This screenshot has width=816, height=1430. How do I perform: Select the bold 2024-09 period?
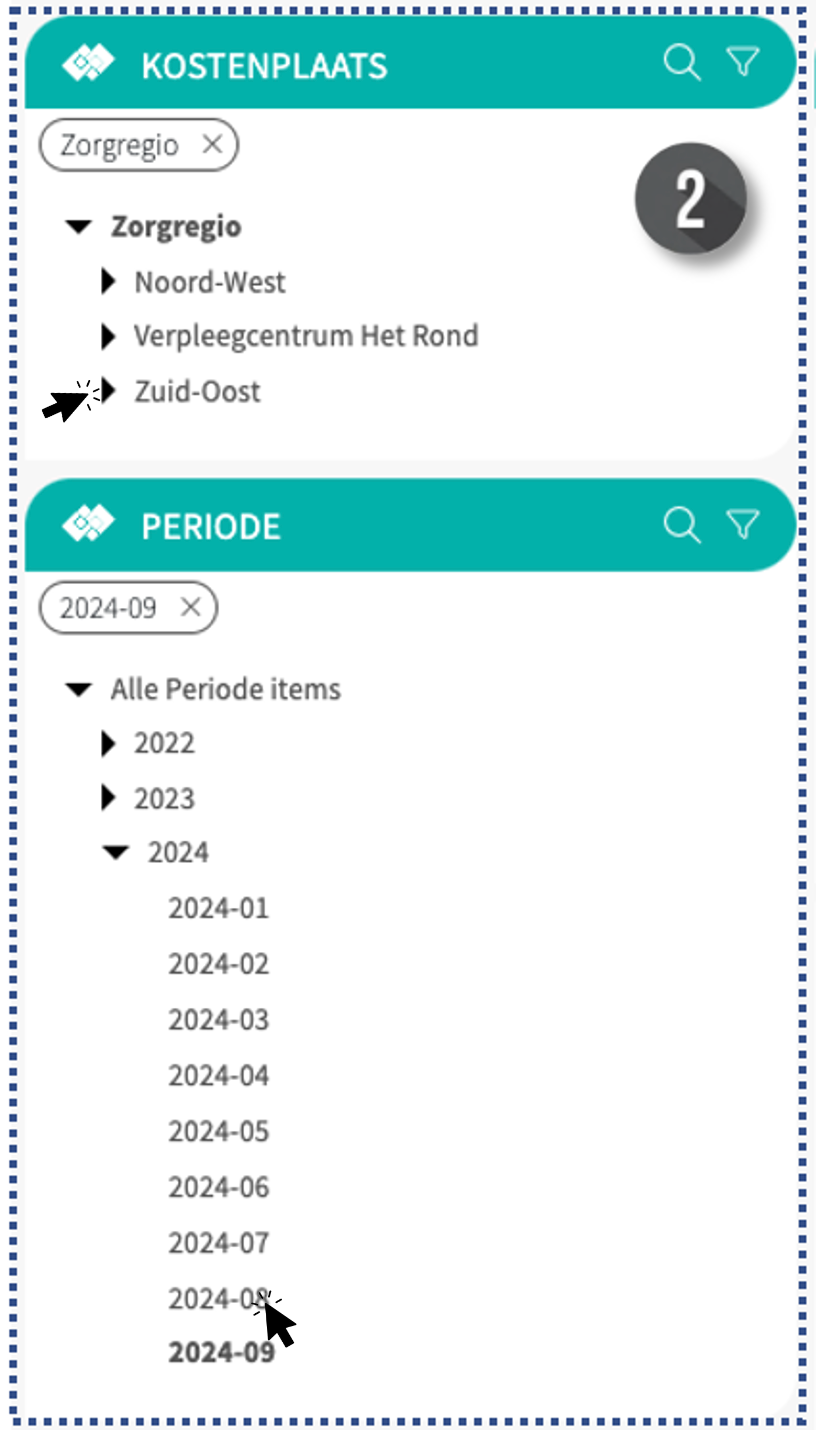[x=221, y=1353]
